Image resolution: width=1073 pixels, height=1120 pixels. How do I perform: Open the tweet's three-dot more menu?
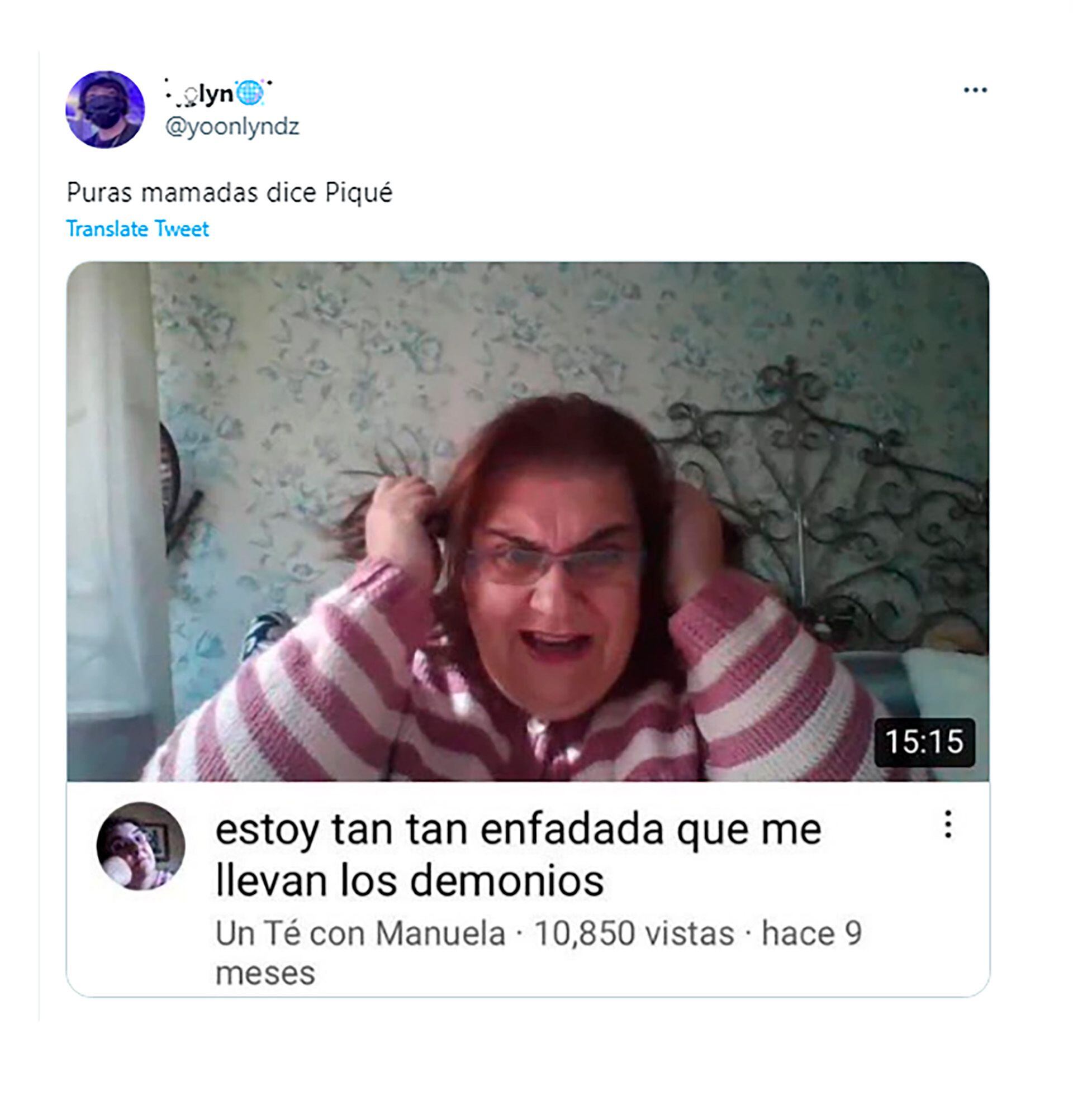pos(975,90)
